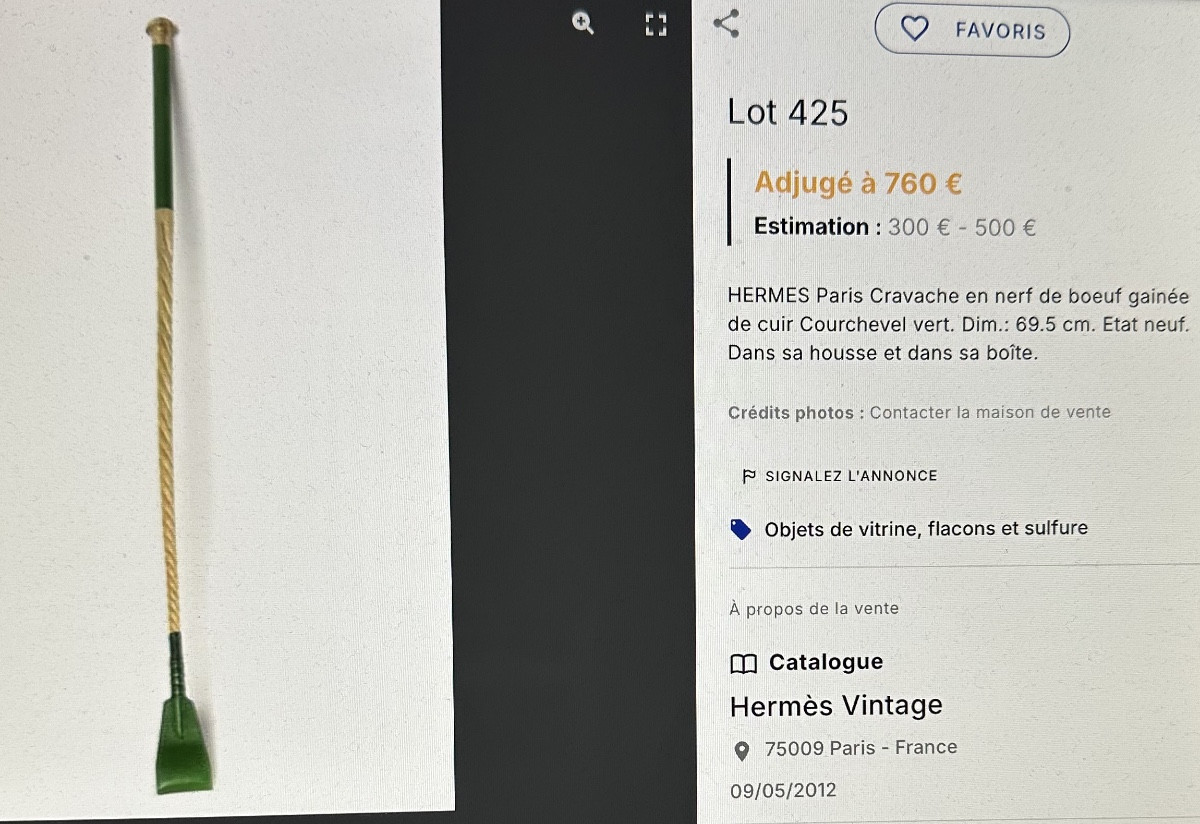Open the image in fullscreen
The height and width of the screenshot is (824, 1200).
click(655, 24)
